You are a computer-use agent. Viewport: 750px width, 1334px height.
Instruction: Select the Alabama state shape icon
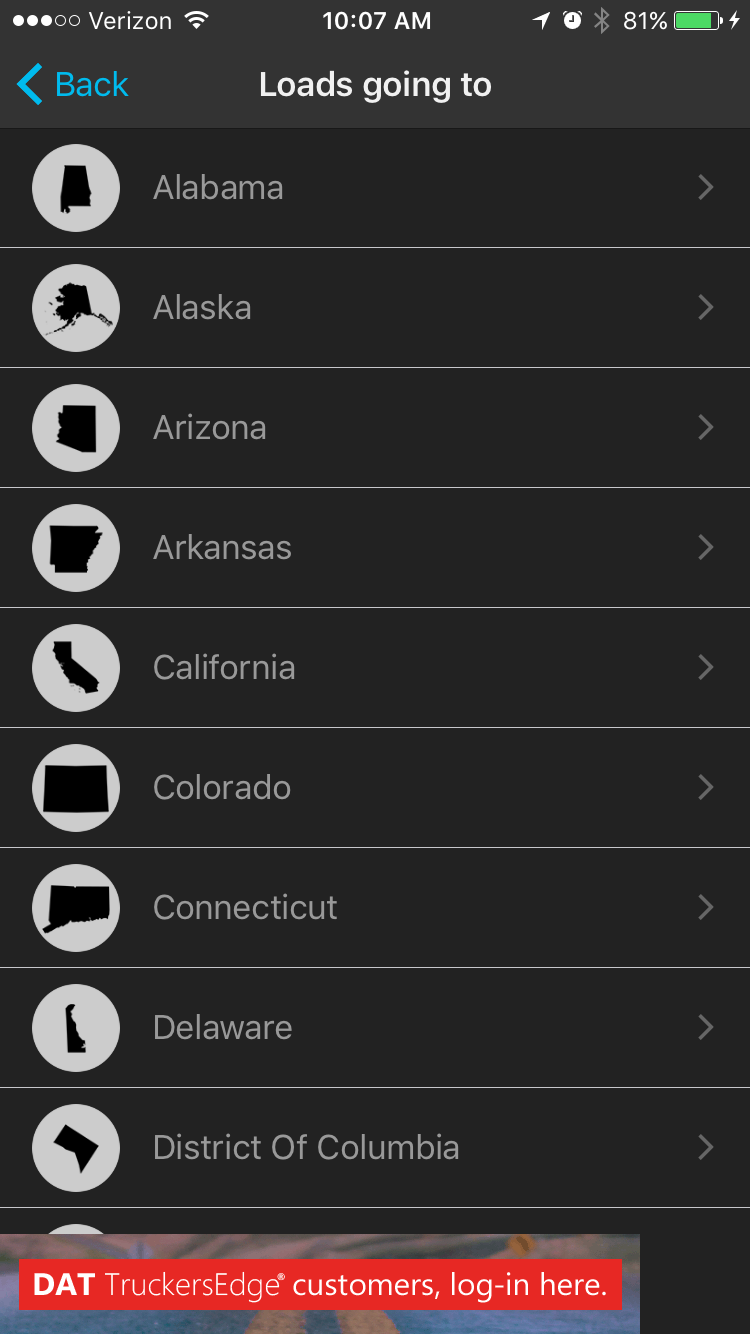click(x=76, y=187)
